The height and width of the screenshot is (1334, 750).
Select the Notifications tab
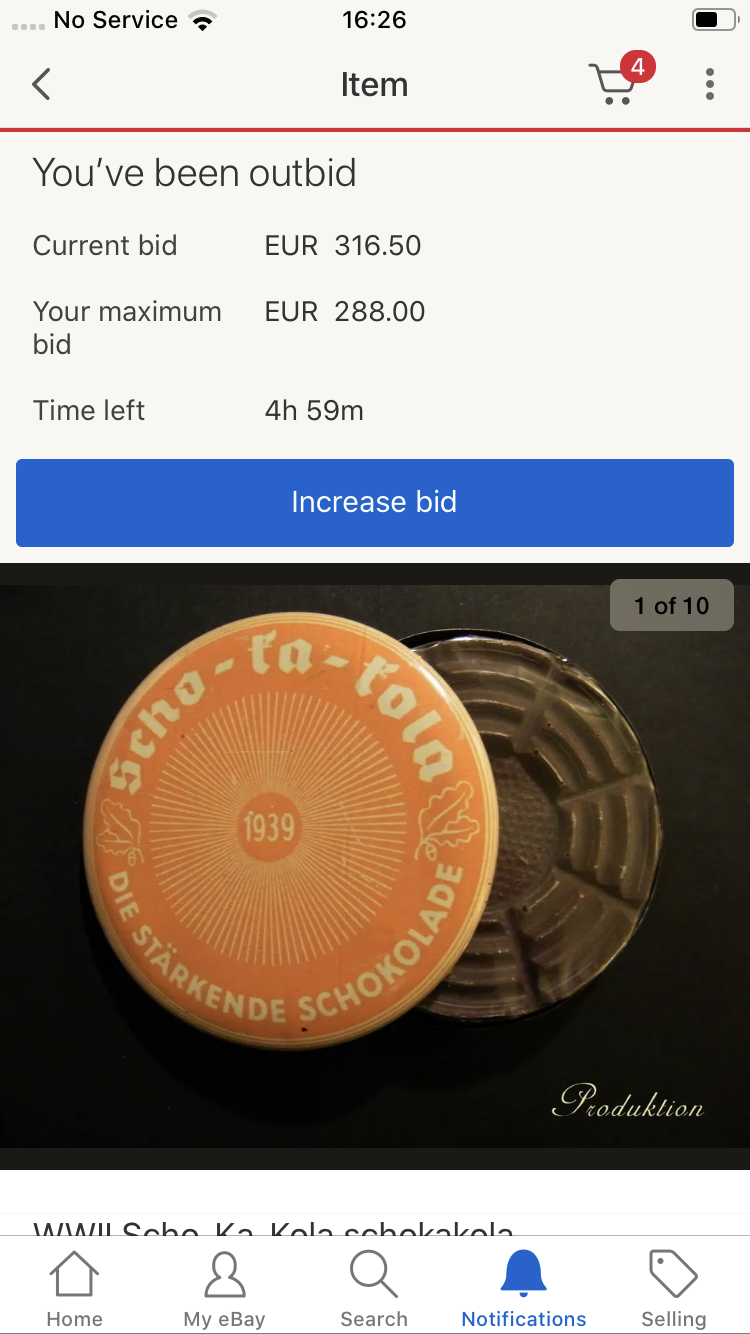524,1288
